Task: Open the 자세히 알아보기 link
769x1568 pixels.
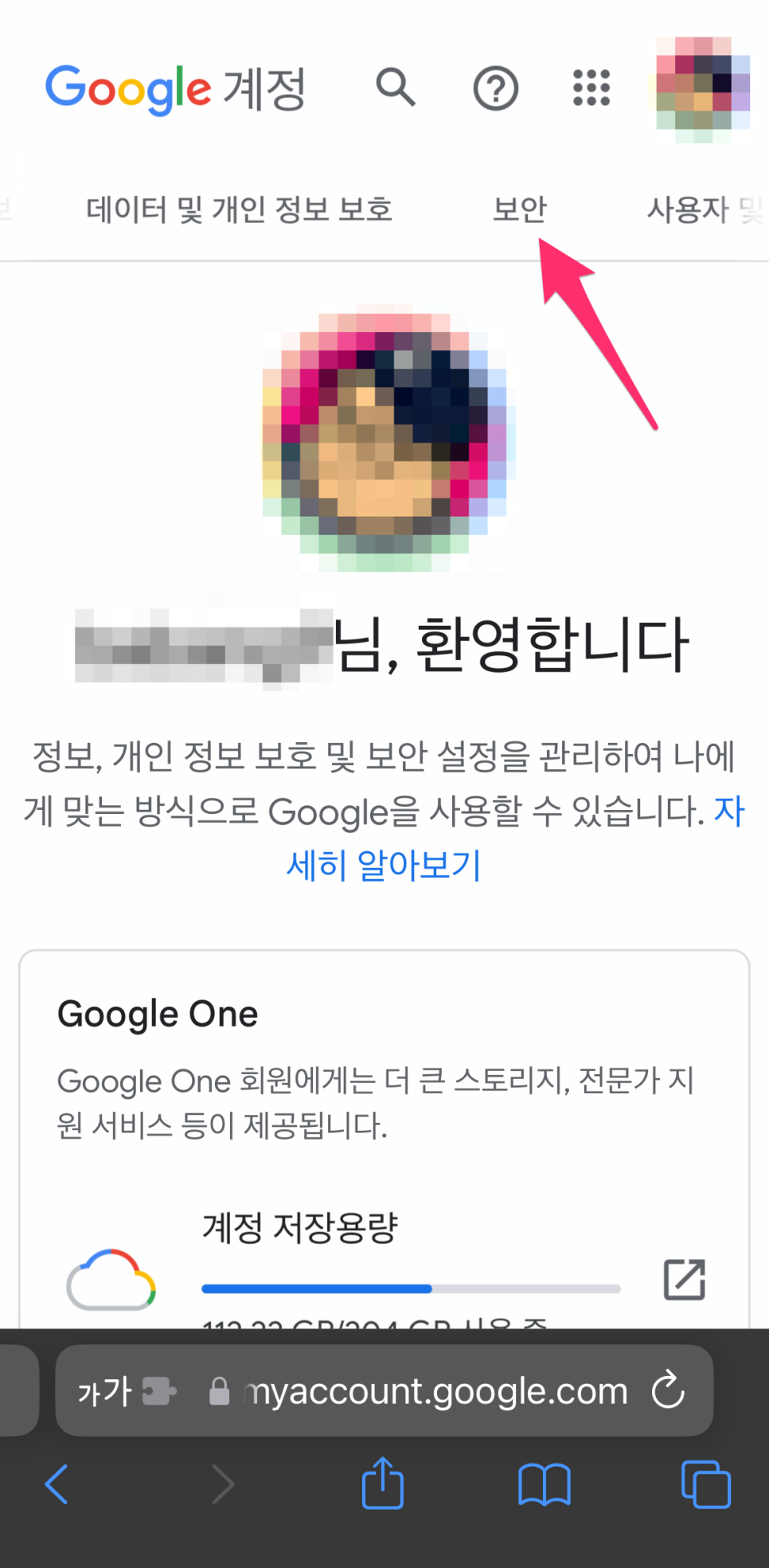Action: pos(384,865)
